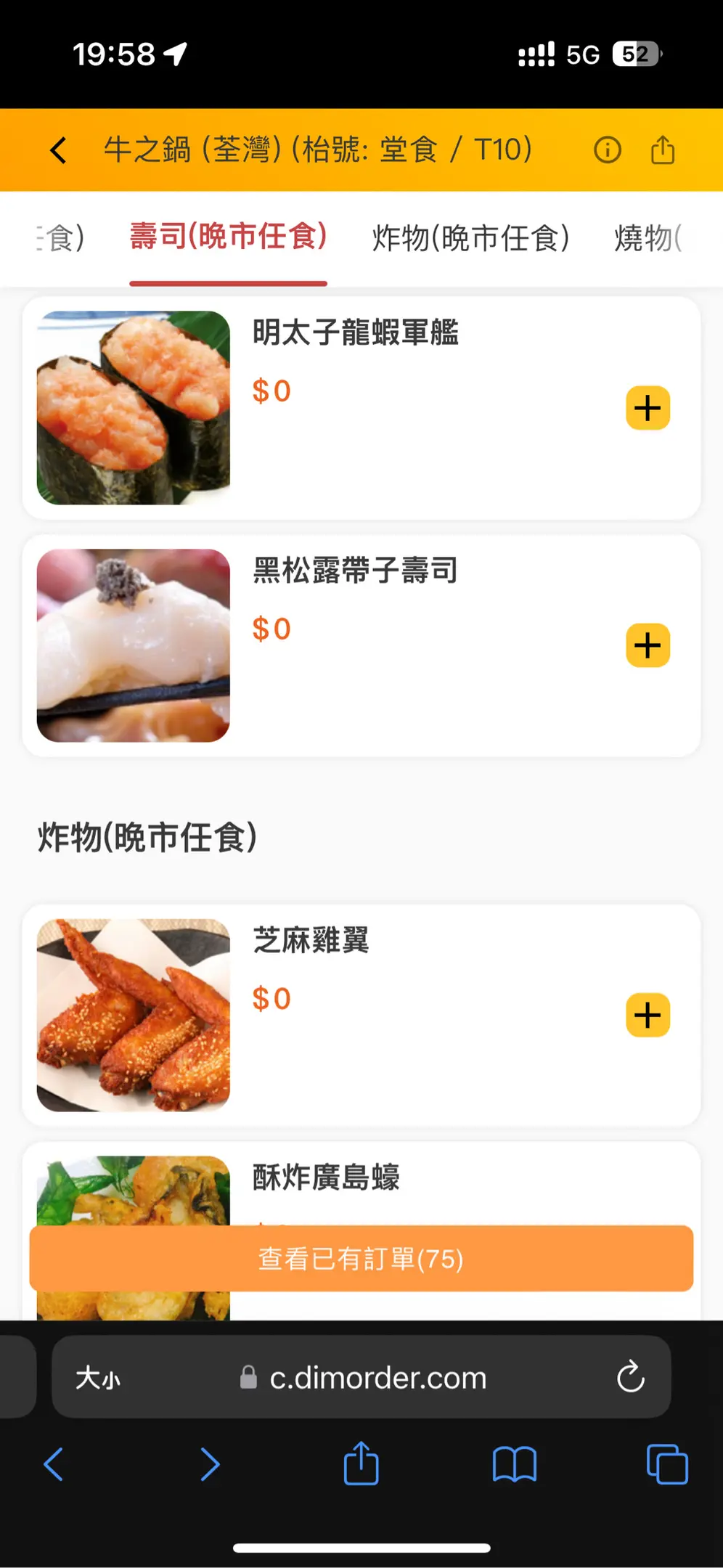Select the 壽司(晚市任食) tab
This screenshot has width=723, height=1568.
tap(228, 237)
